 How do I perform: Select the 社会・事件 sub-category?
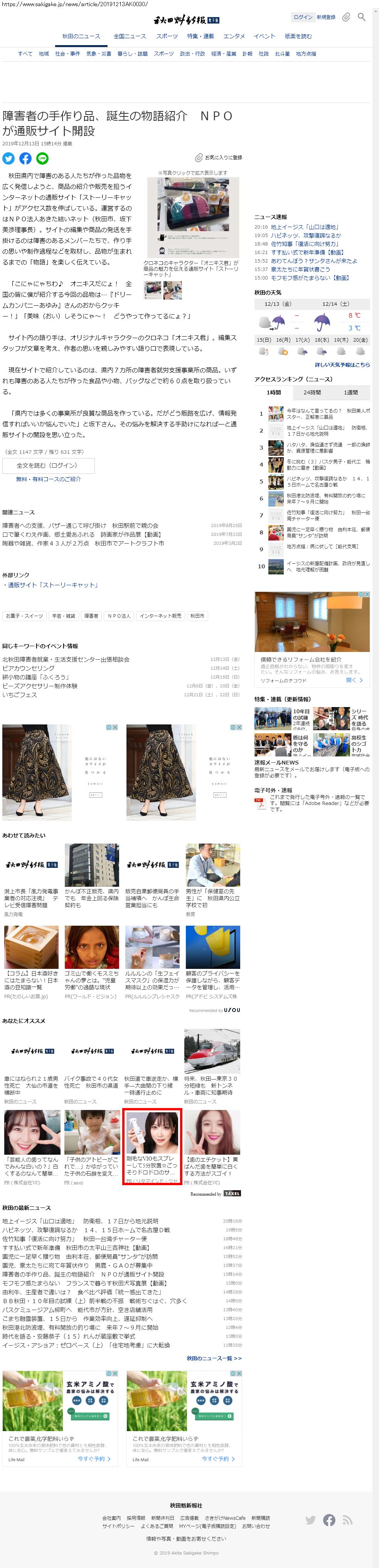point(67,54)
